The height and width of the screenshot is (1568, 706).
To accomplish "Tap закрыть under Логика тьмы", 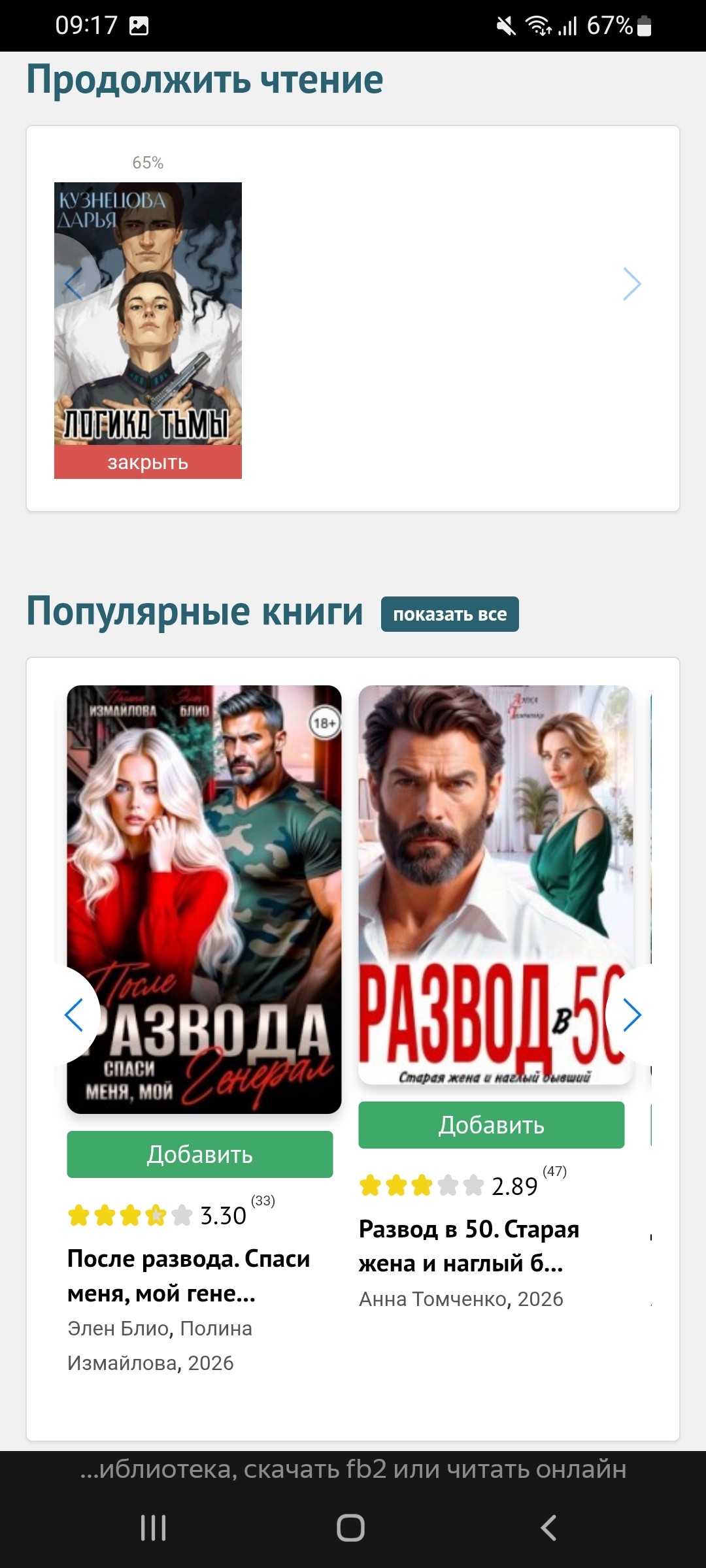I will tap(148, 463).
